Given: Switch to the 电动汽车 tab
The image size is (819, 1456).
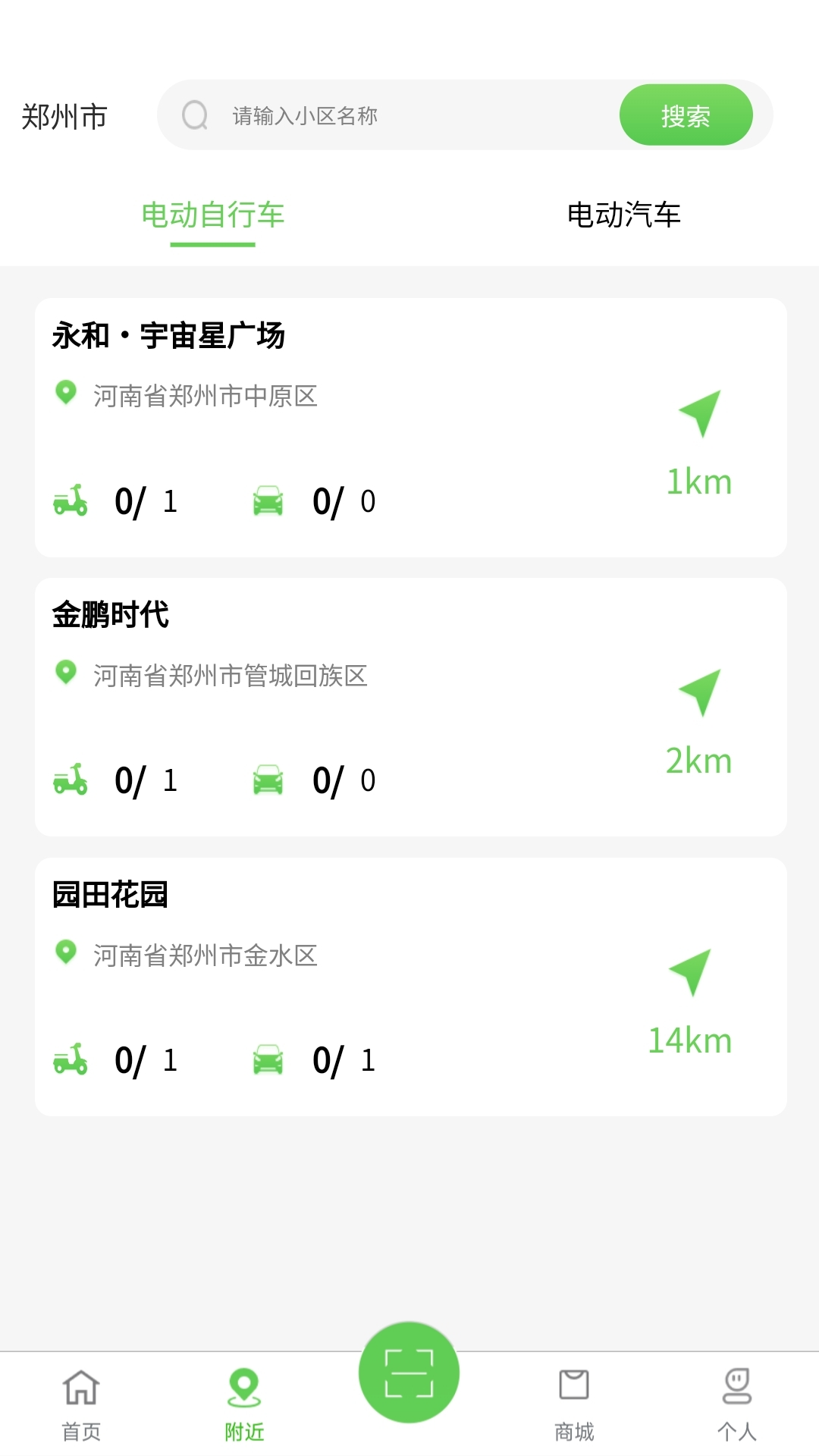Looking at the screenshot, I should pyautogui.click(x=625, y=215).
